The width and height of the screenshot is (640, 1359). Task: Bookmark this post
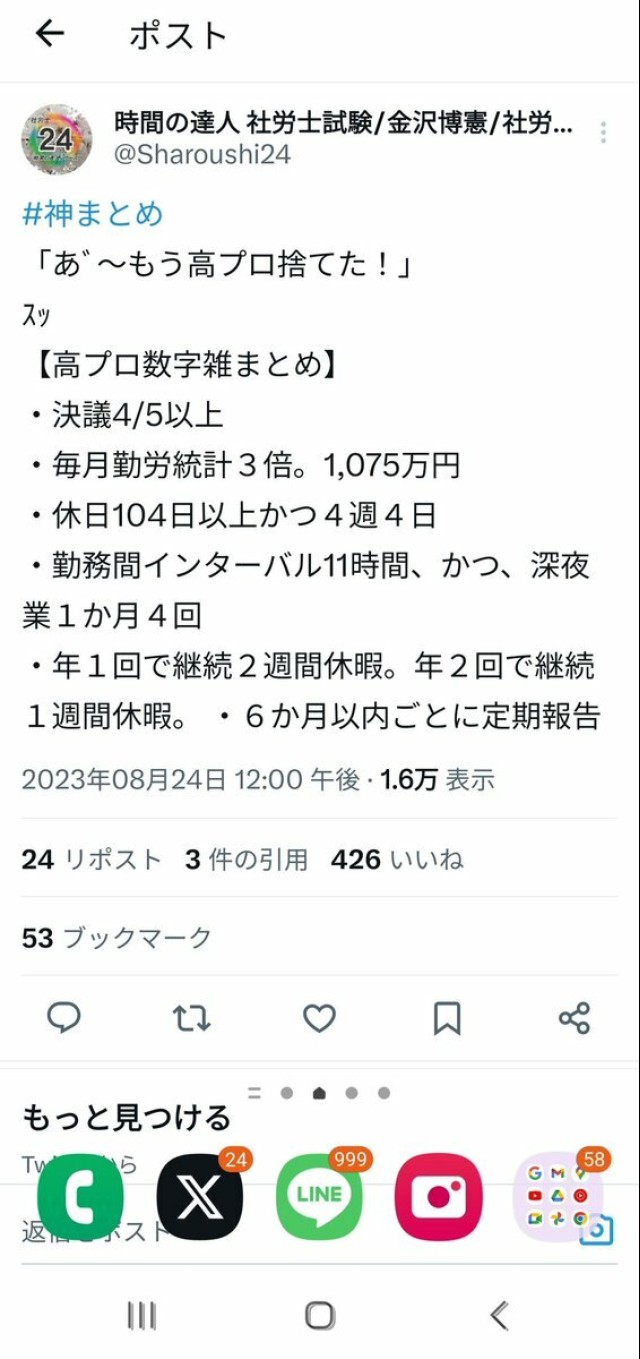[x=446, y=1018]
